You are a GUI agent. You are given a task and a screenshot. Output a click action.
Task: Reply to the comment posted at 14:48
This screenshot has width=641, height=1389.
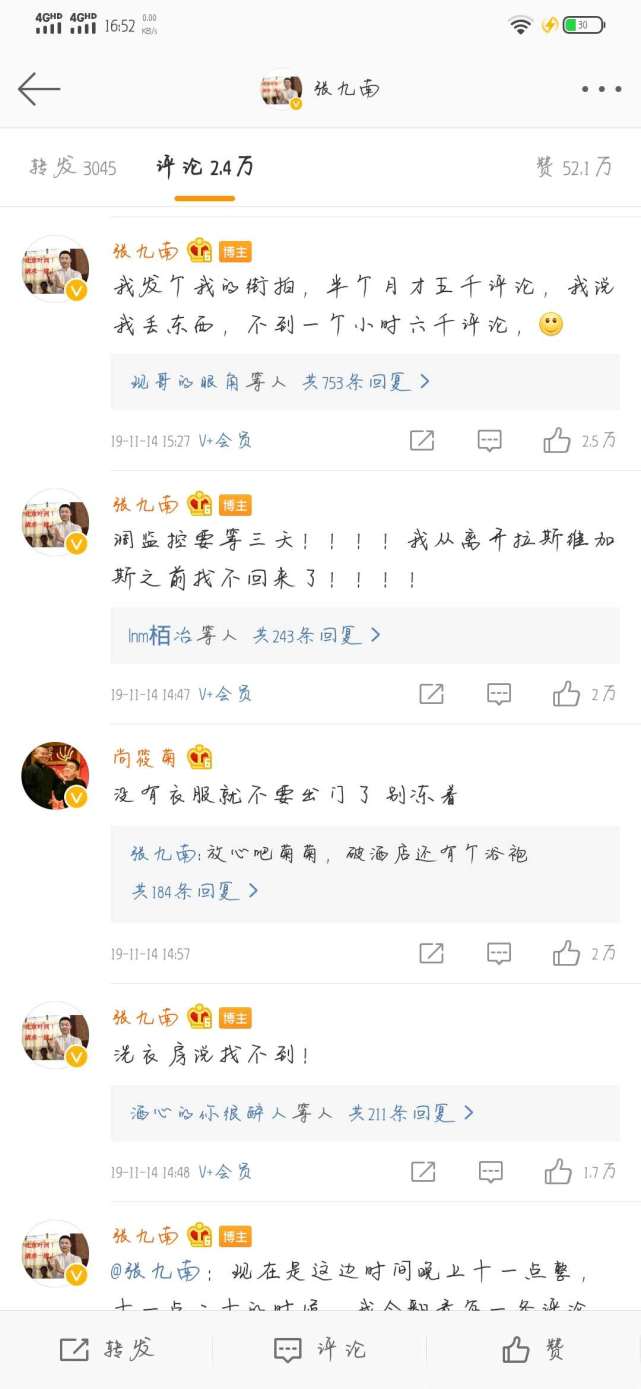click(x=490, y=1171)
